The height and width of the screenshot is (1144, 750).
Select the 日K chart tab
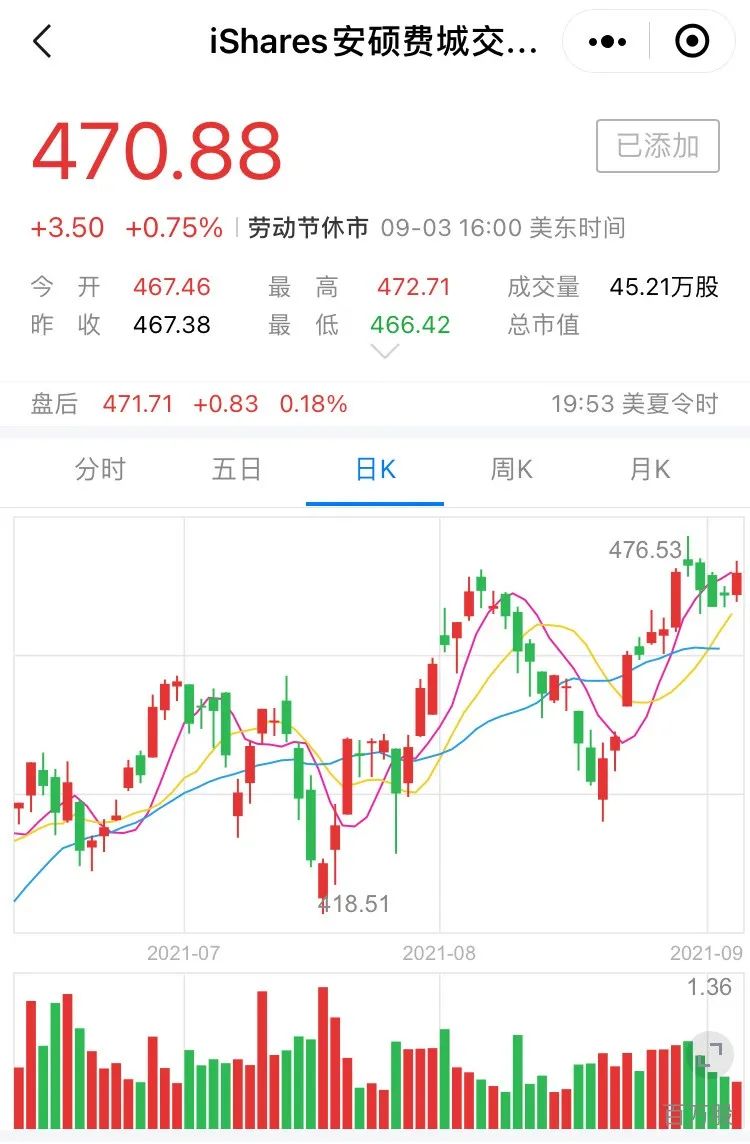[x=375, y=469]
